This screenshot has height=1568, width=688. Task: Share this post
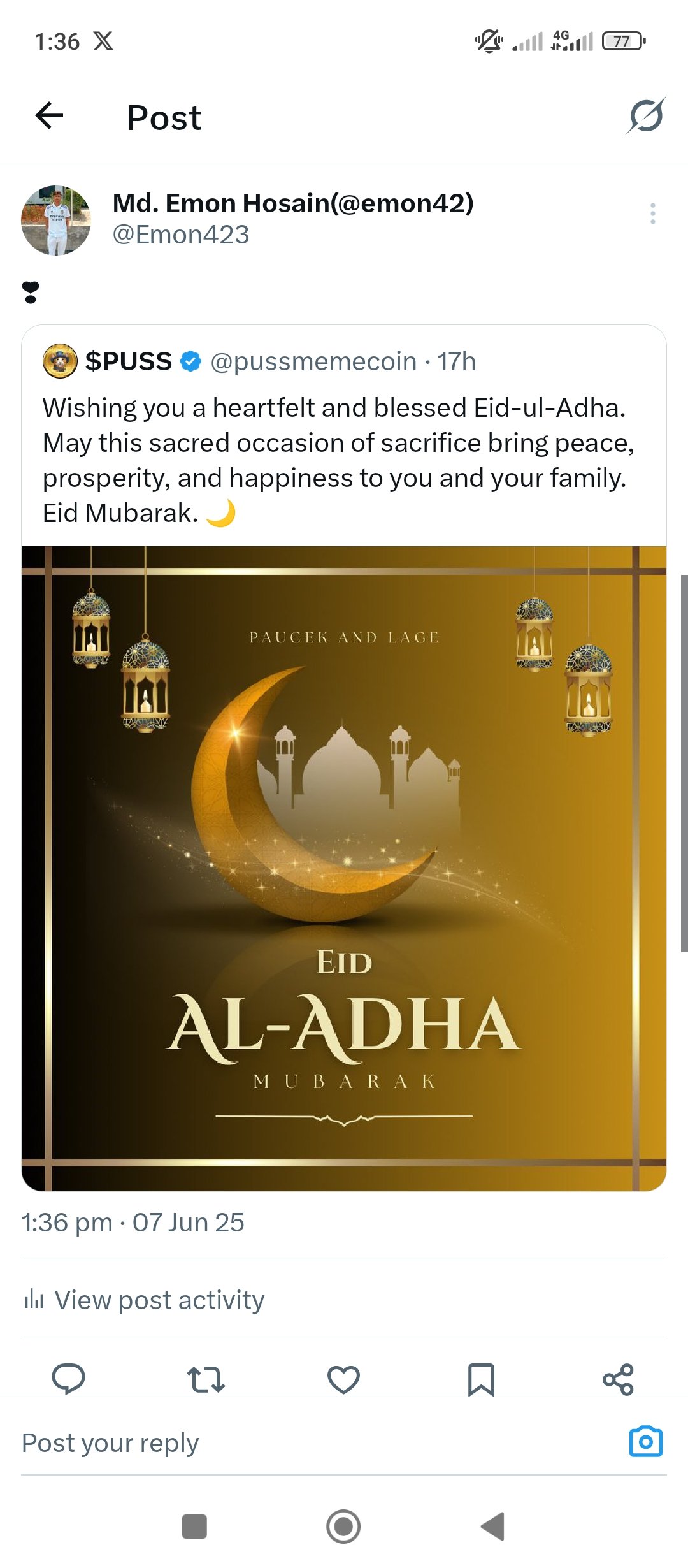pyautogui.click(x=618, y=1379)
